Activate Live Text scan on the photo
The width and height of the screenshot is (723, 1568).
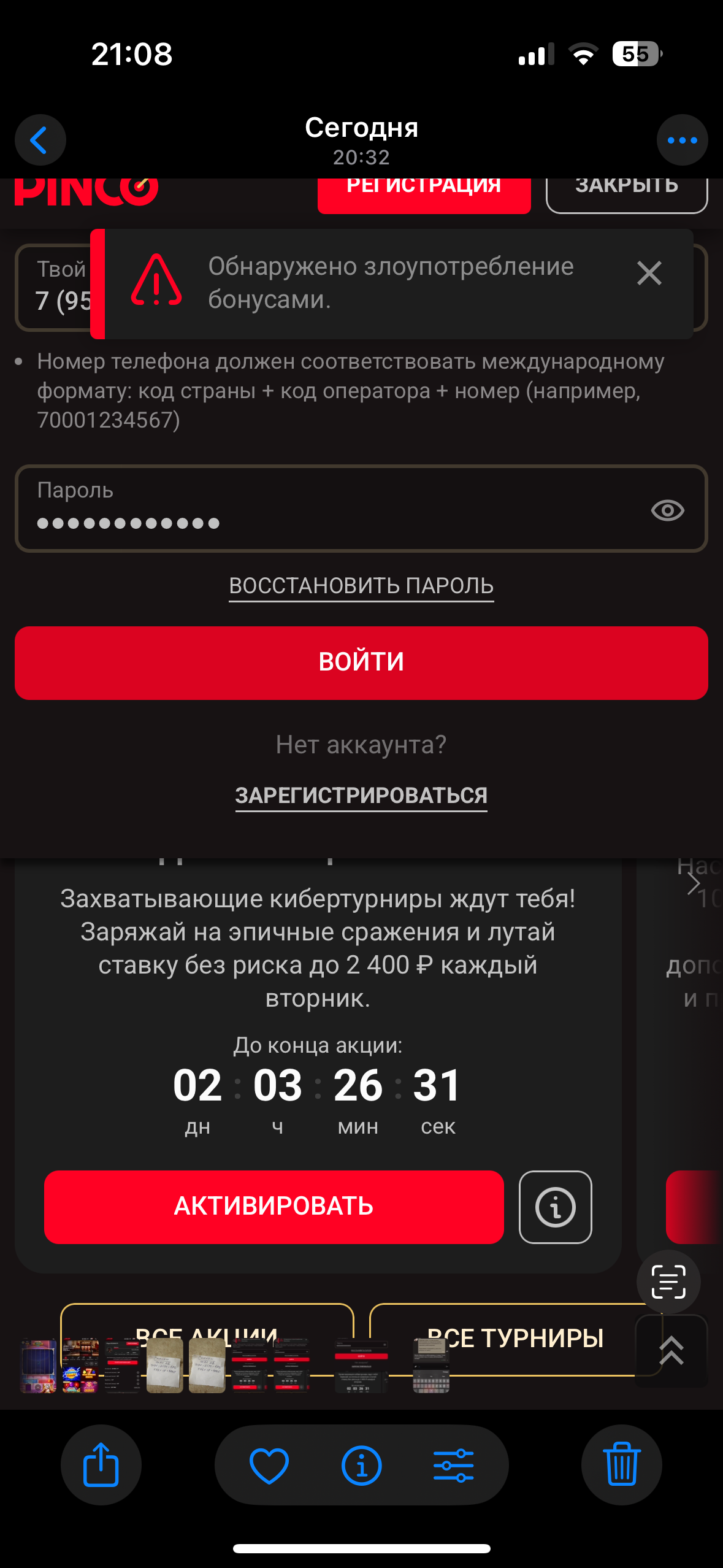pos(668,1282)
